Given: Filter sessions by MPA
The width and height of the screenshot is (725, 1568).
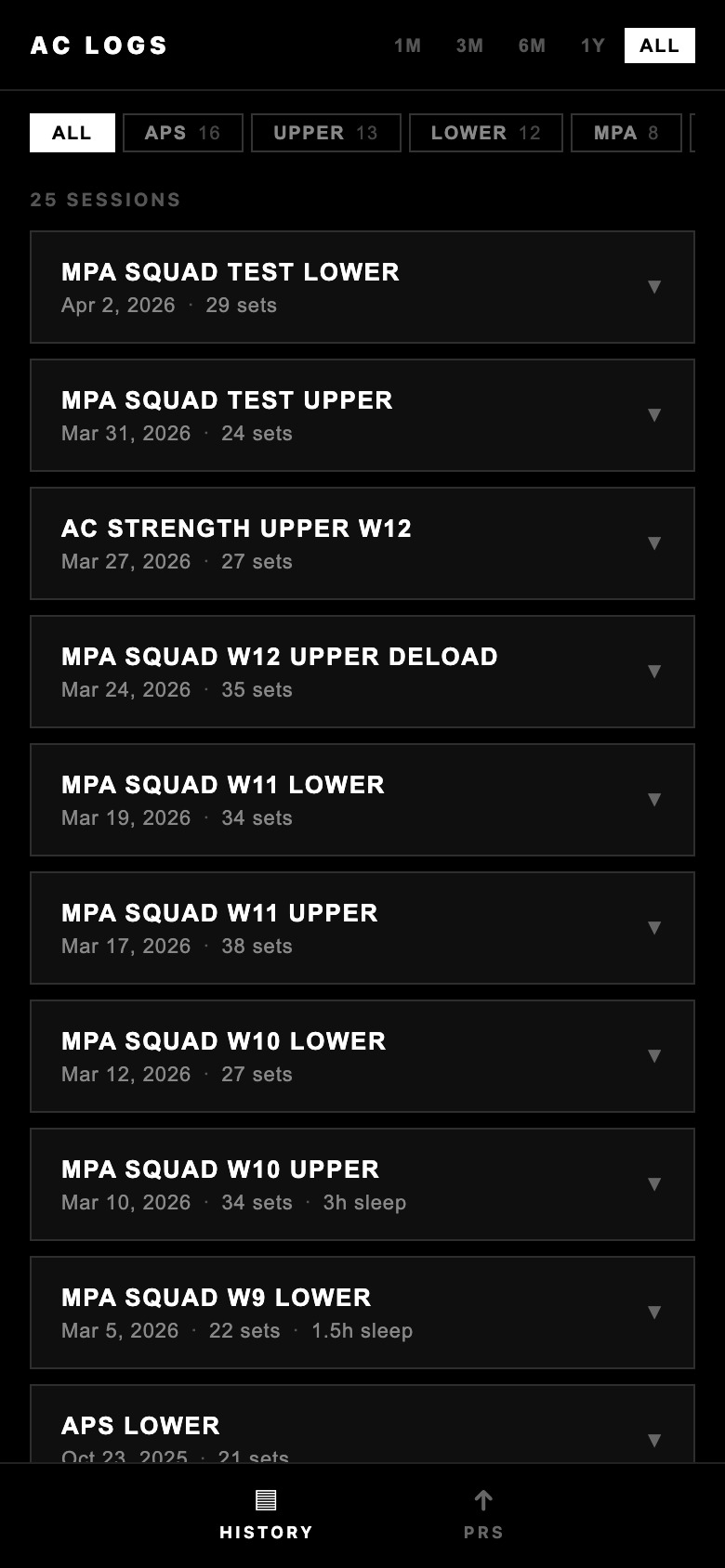Looking at the screenshot, I should [x=626, y=133].
